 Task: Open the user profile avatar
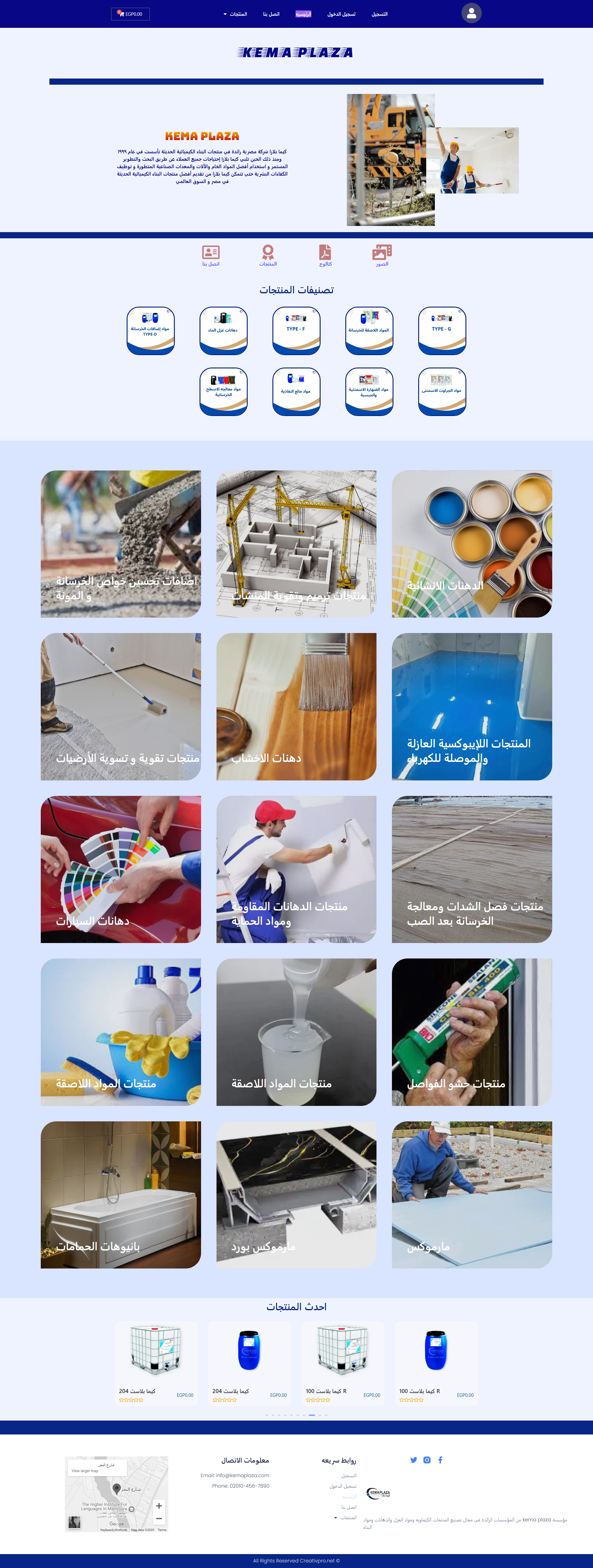471,13
